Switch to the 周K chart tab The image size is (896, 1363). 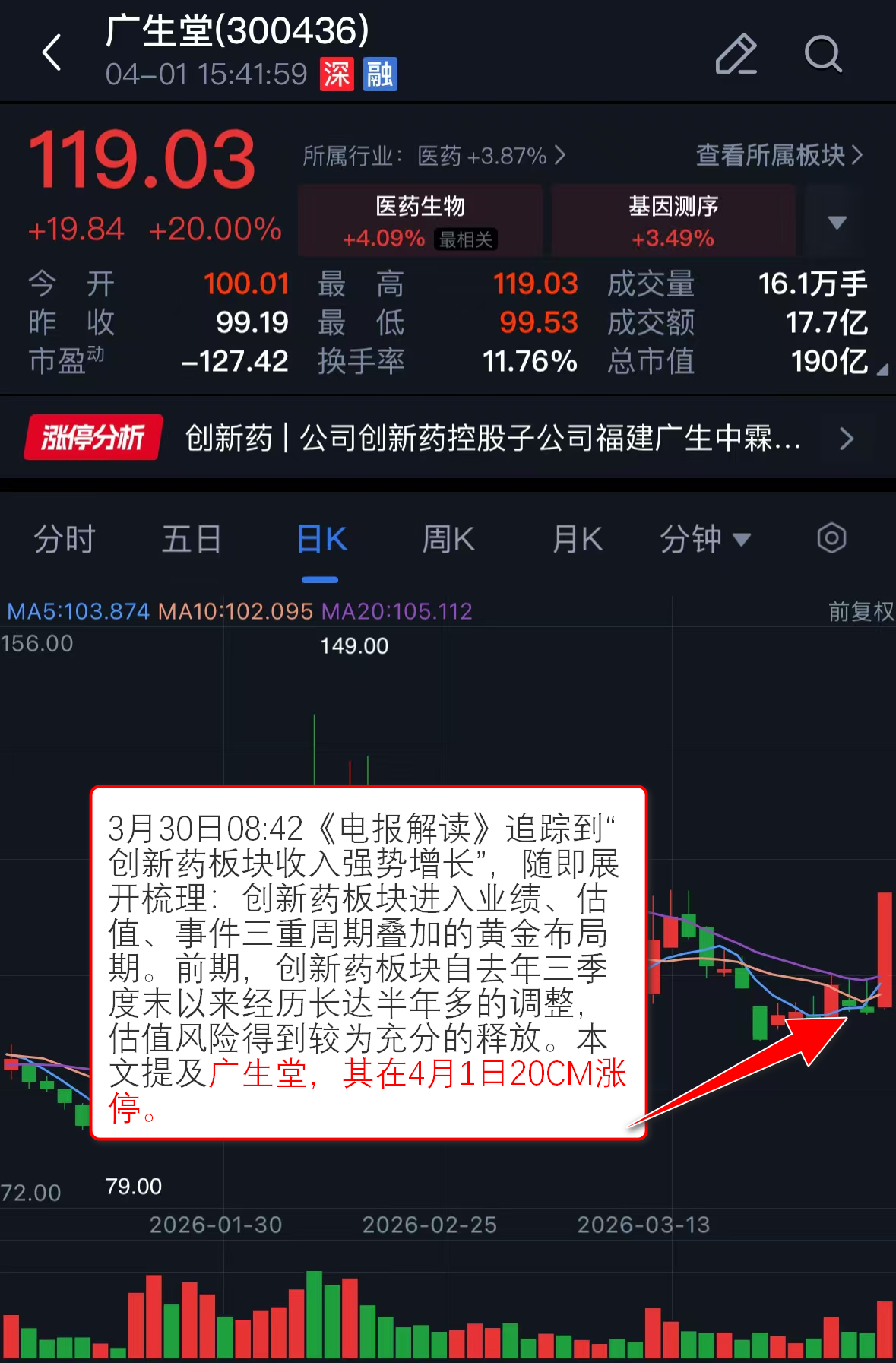(x=448, y=539)
